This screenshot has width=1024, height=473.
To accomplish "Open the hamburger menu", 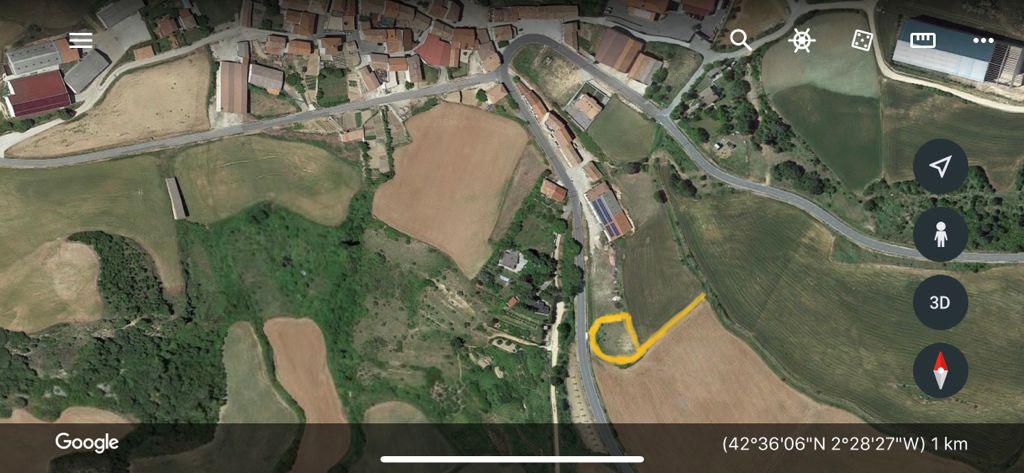I will coord(80,40).
